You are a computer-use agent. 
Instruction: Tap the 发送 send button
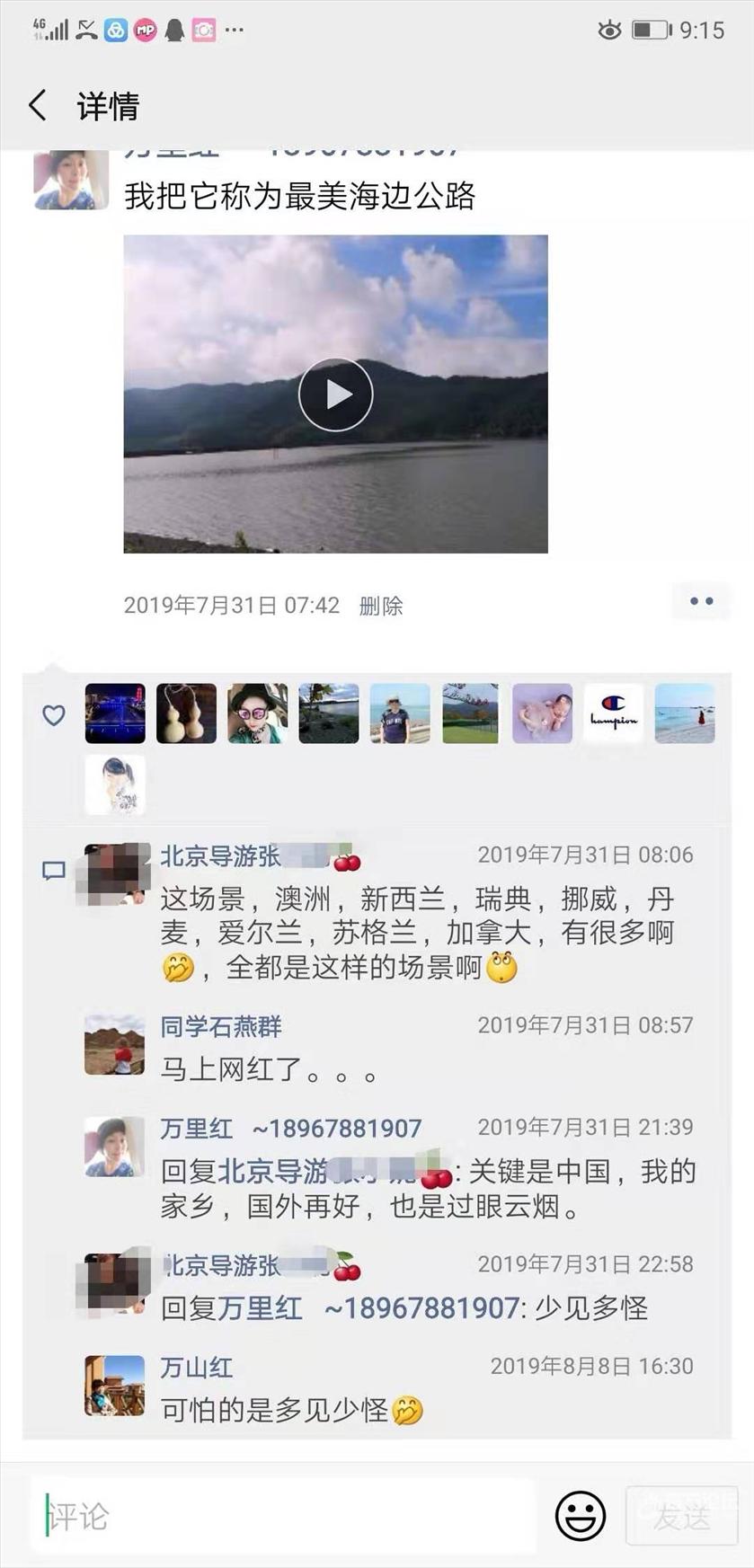pyautogui.click(x=681, y=1516)
